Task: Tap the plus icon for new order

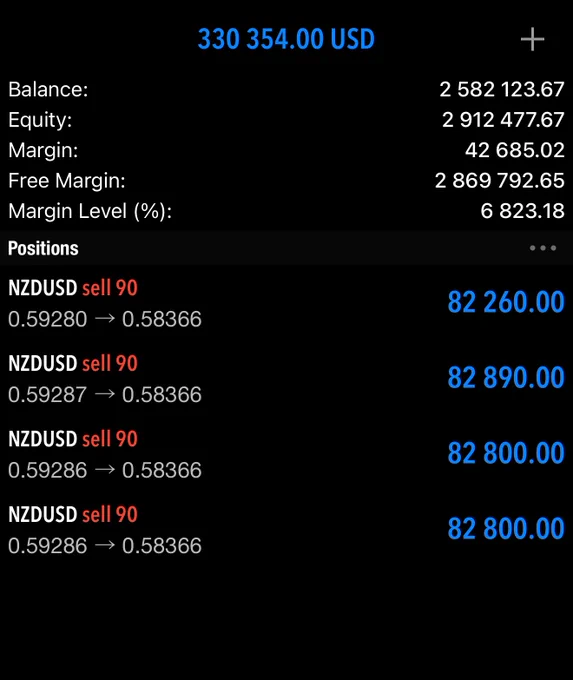Action: (532, 39)
